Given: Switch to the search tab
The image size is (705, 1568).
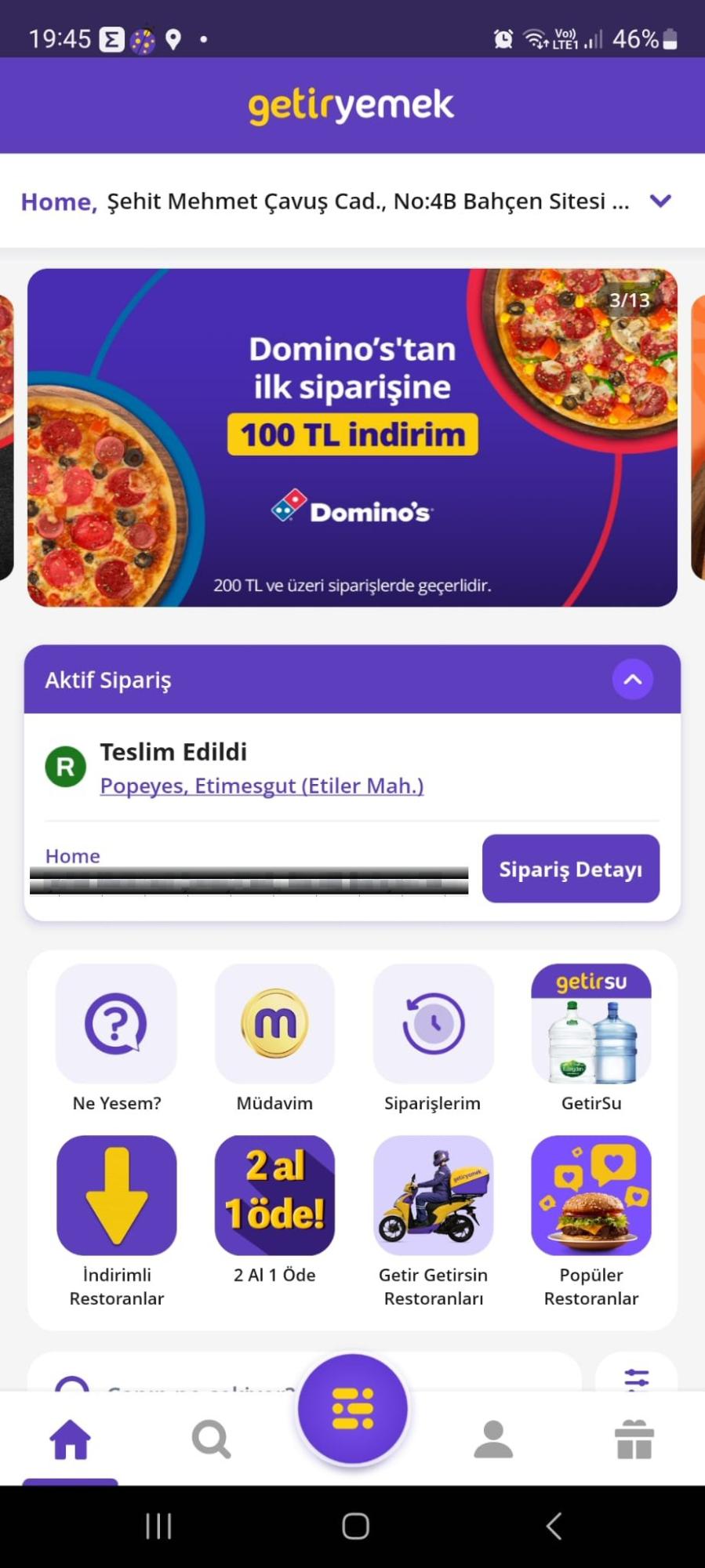Looking at the screenshot, I should coord(211,1439).
